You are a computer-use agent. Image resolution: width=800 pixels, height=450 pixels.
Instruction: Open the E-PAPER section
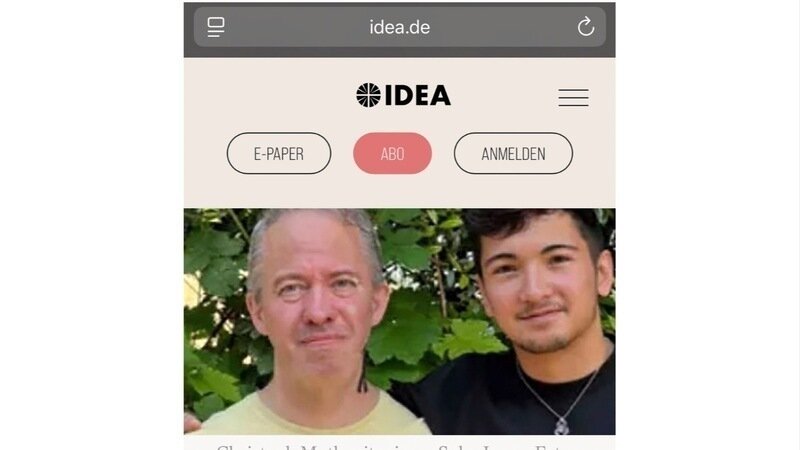point(278,154)
